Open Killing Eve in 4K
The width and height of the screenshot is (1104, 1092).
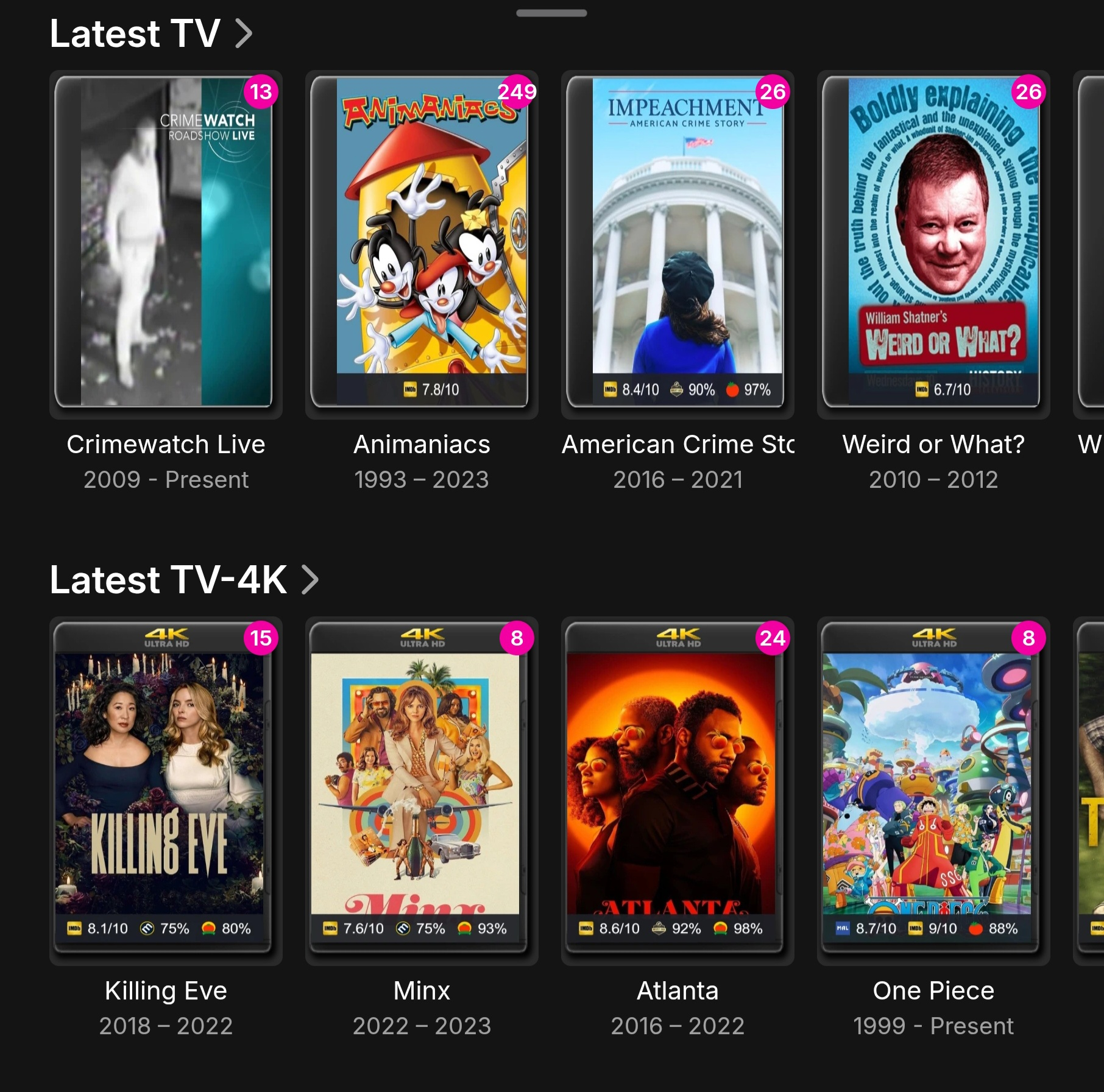165,789
